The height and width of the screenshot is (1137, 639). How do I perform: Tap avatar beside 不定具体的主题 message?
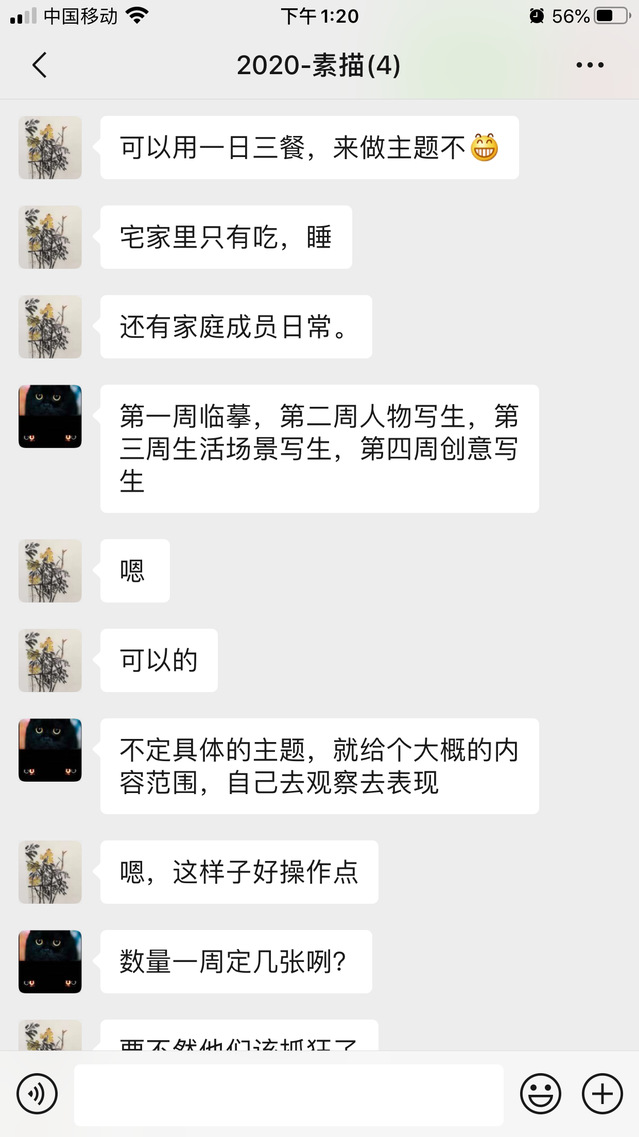click(50, 750)
